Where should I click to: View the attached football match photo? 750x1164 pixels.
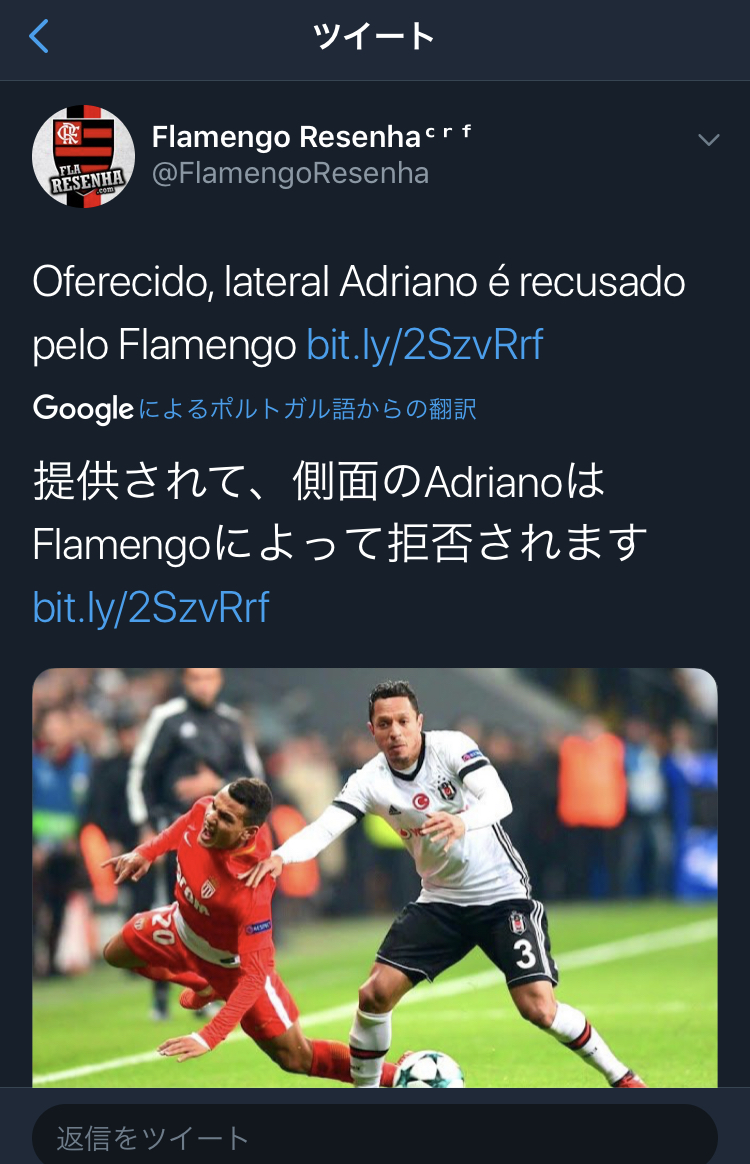click(x=375, y=877)
